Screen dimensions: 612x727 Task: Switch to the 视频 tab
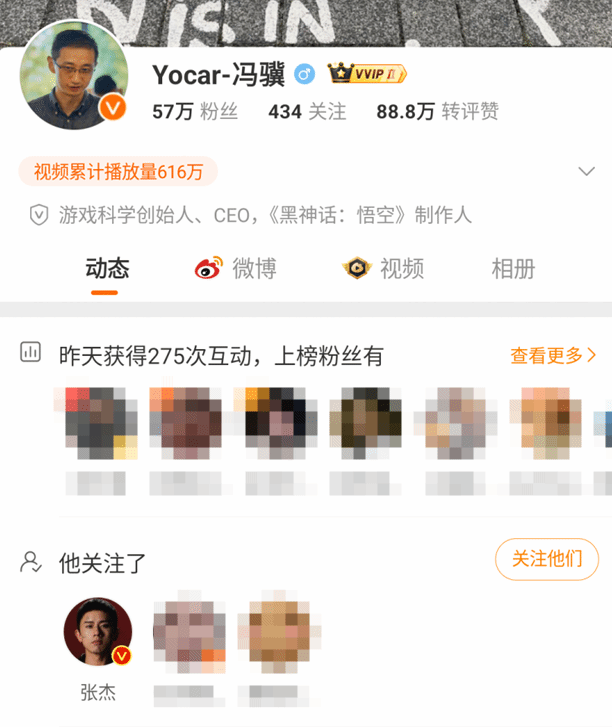[x=383, y=268]
